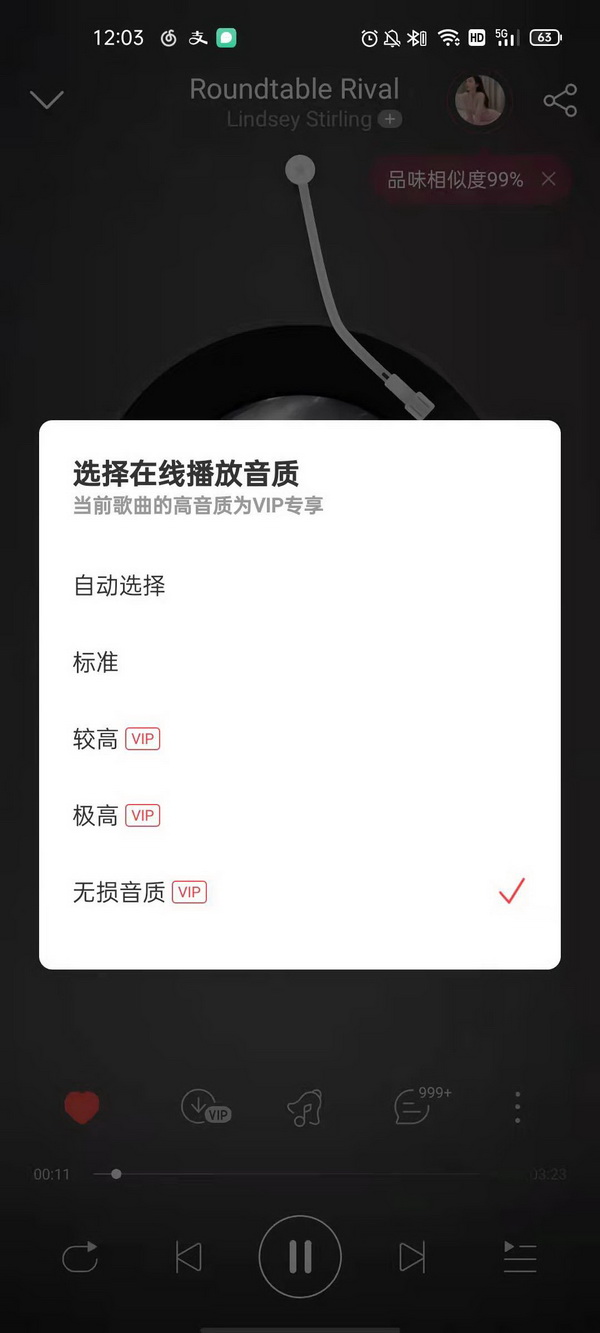This screenshot has width=600, height=1333.
Task: Open the current playlist queue
Action: (520, 1257)
